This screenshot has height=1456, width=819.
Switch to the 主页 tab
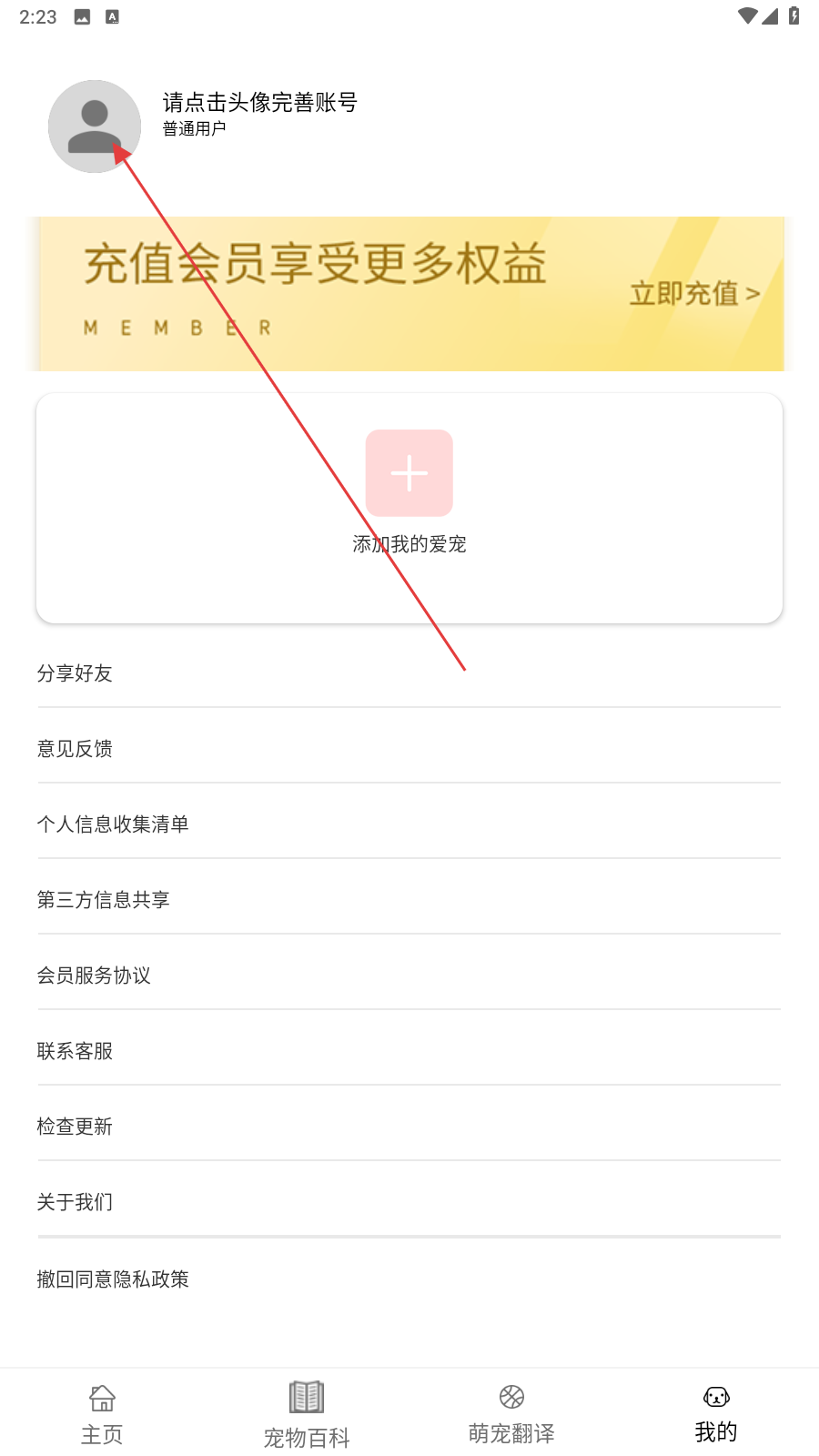pos(102,1414)
